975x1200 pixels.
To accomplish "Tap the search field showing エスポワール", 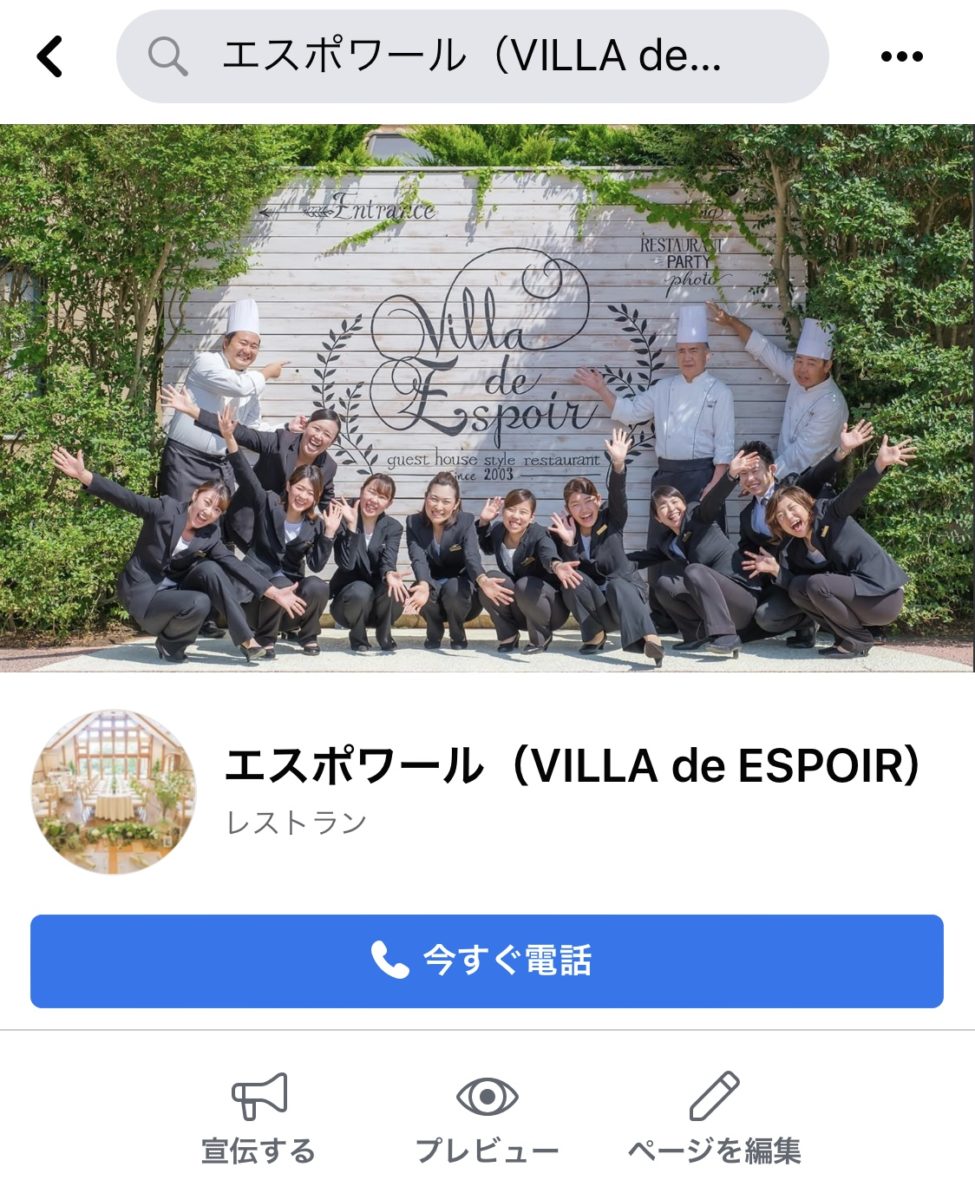I will (x=472, y=57).
